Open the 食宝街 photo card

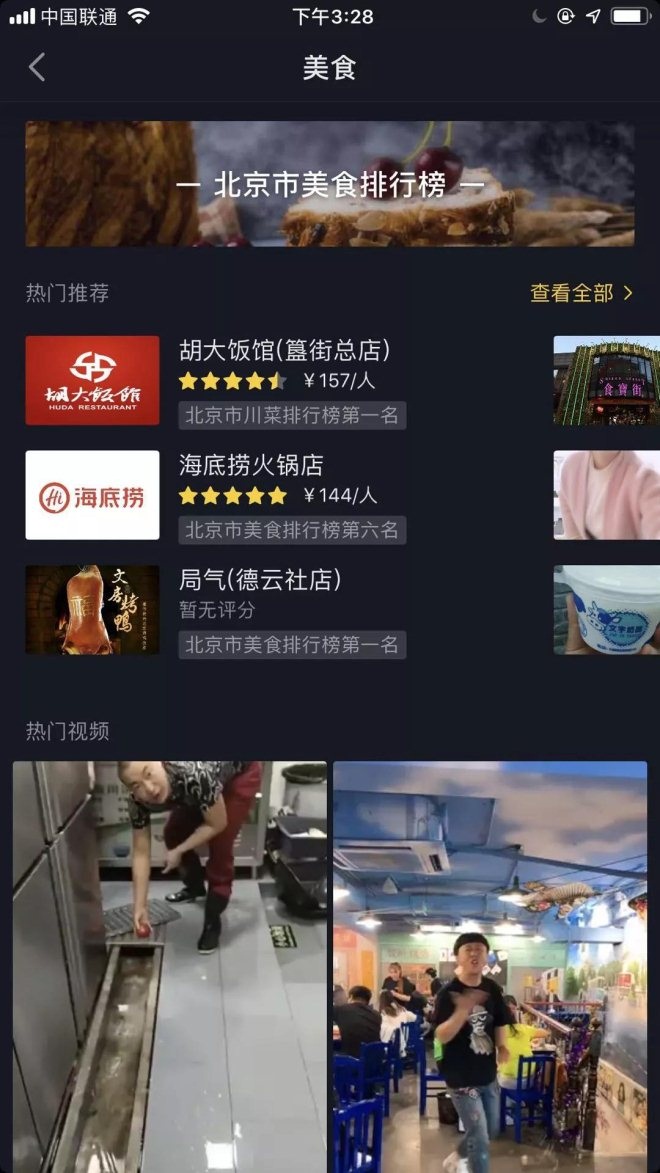pyautogui.click(x=607, y=380)
